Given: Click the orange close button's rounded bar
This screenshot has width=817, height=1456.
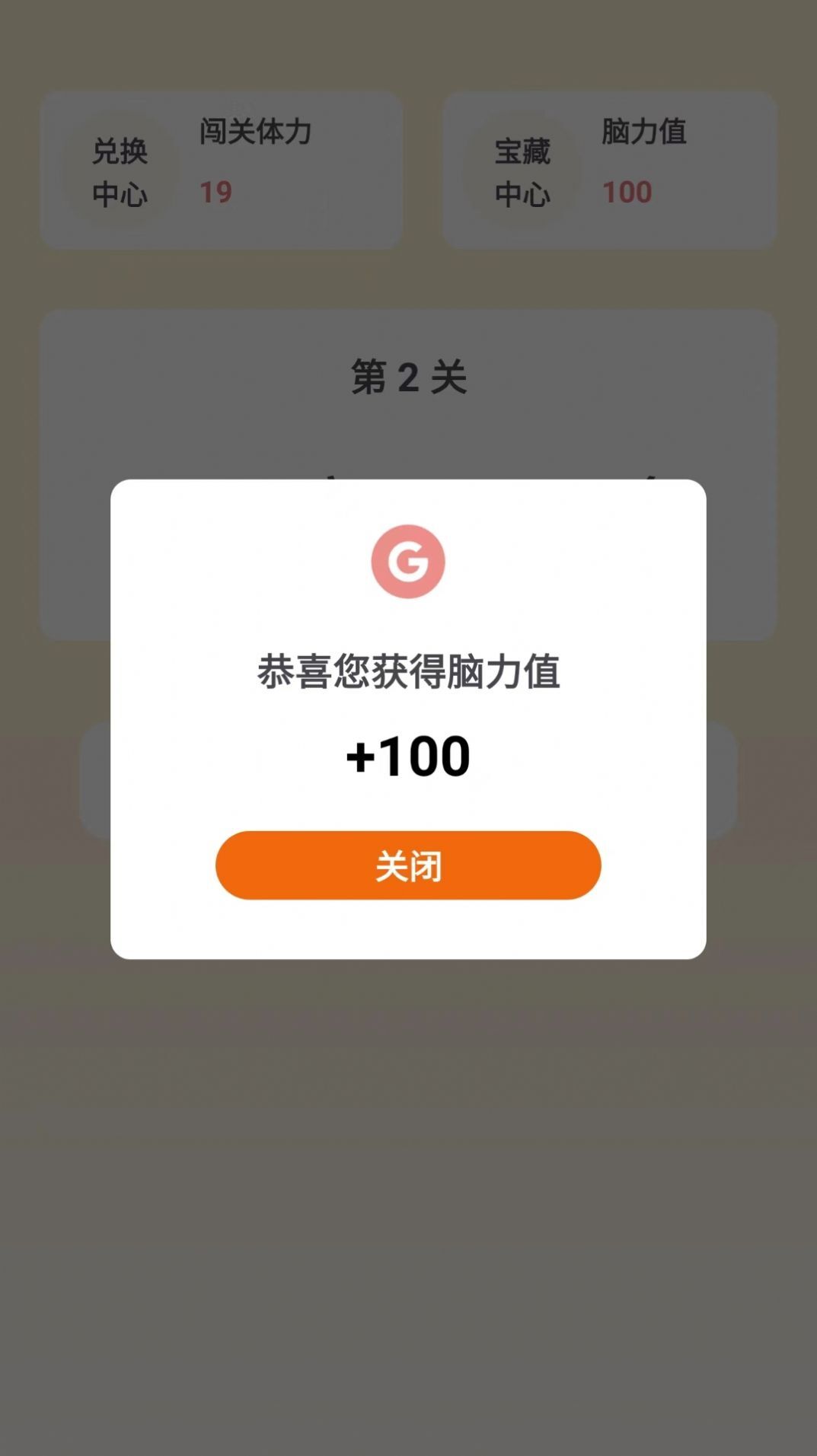Looking at the screenshot, I should click(408, 865).
